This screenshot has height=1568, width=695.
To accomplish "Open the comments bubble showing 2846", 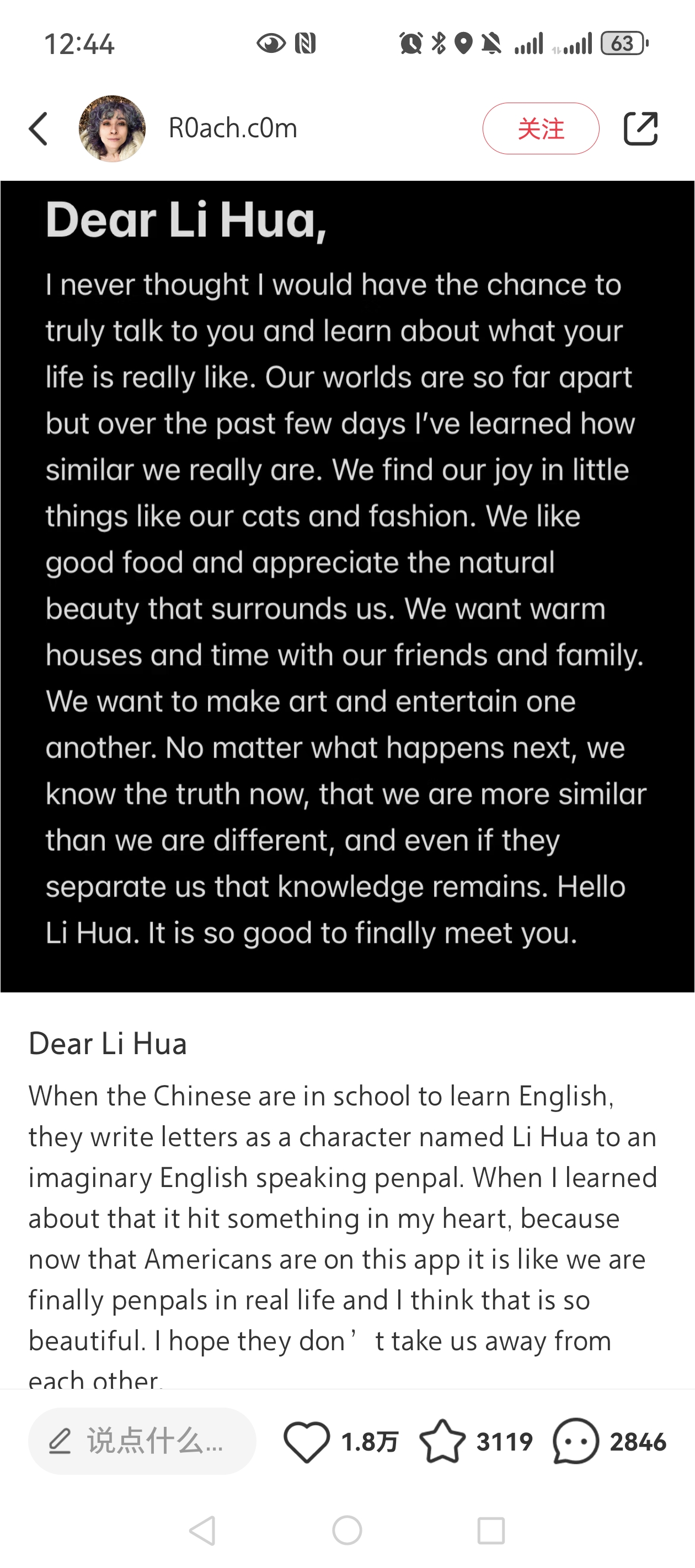I will 576,1441.
